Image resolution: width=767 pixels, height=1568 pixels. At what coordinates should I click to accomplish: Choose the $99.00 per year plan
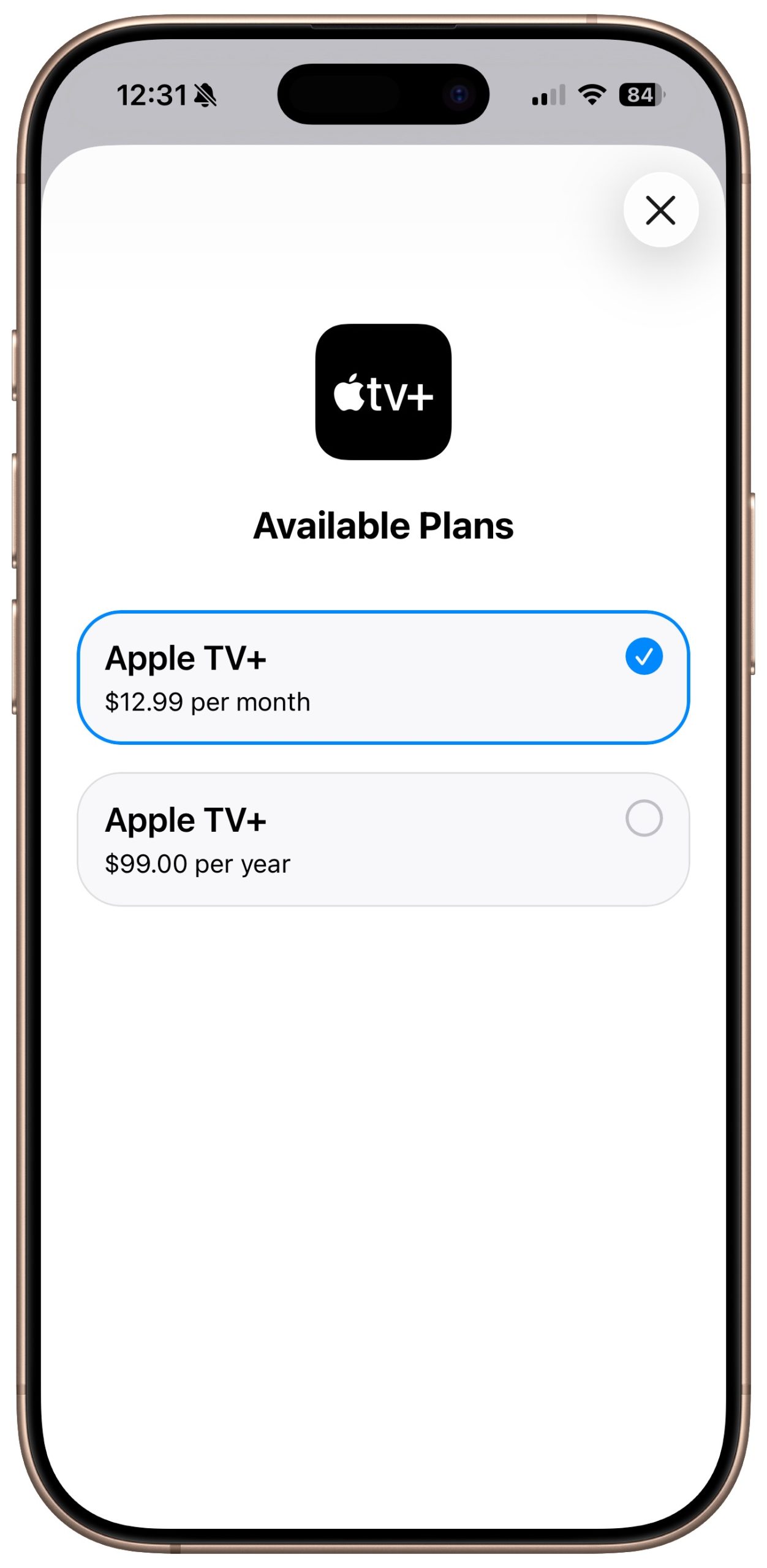tap(383, 839)
